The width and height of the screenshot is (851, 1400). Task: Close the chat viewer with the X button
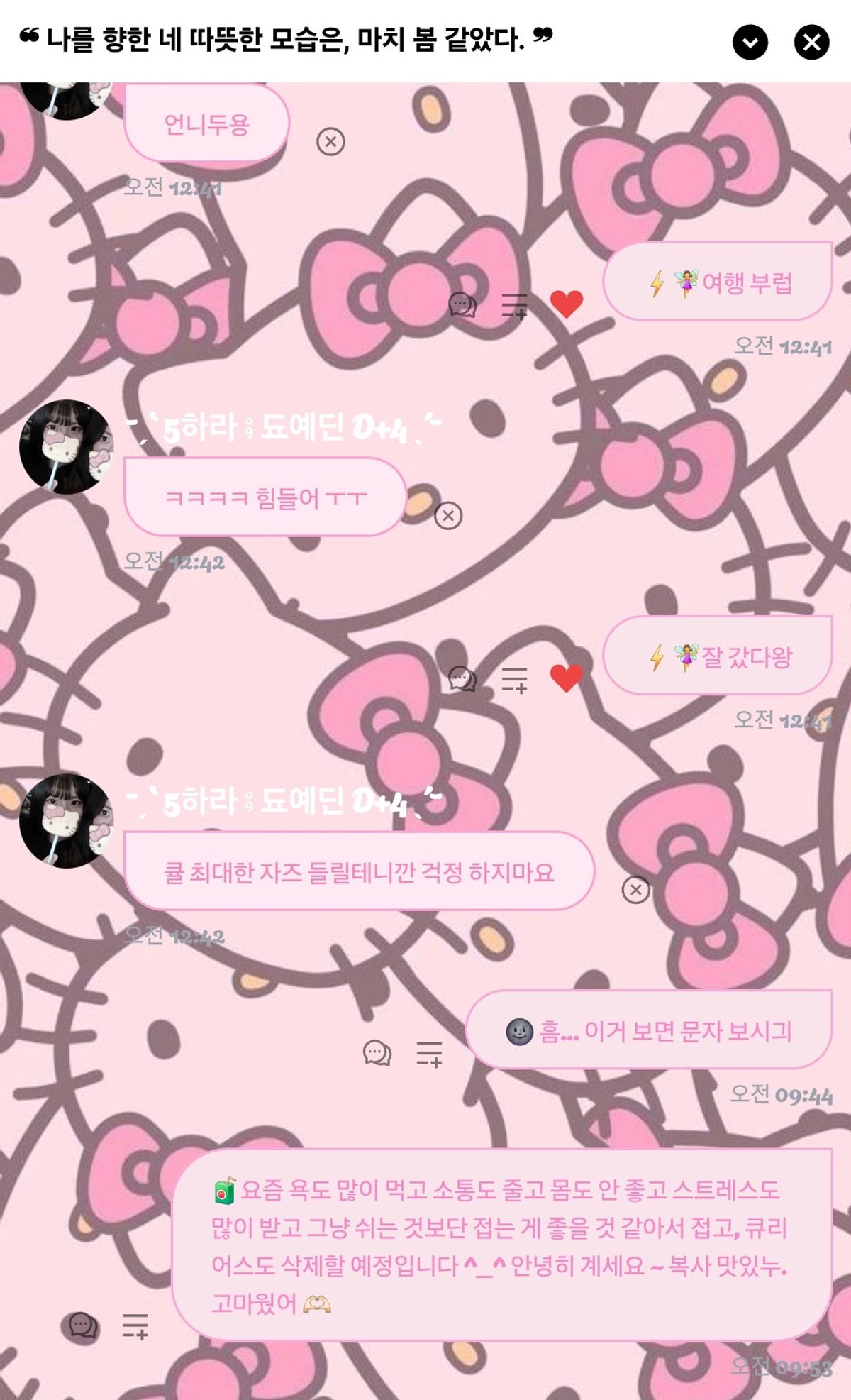tap(811, 43)
